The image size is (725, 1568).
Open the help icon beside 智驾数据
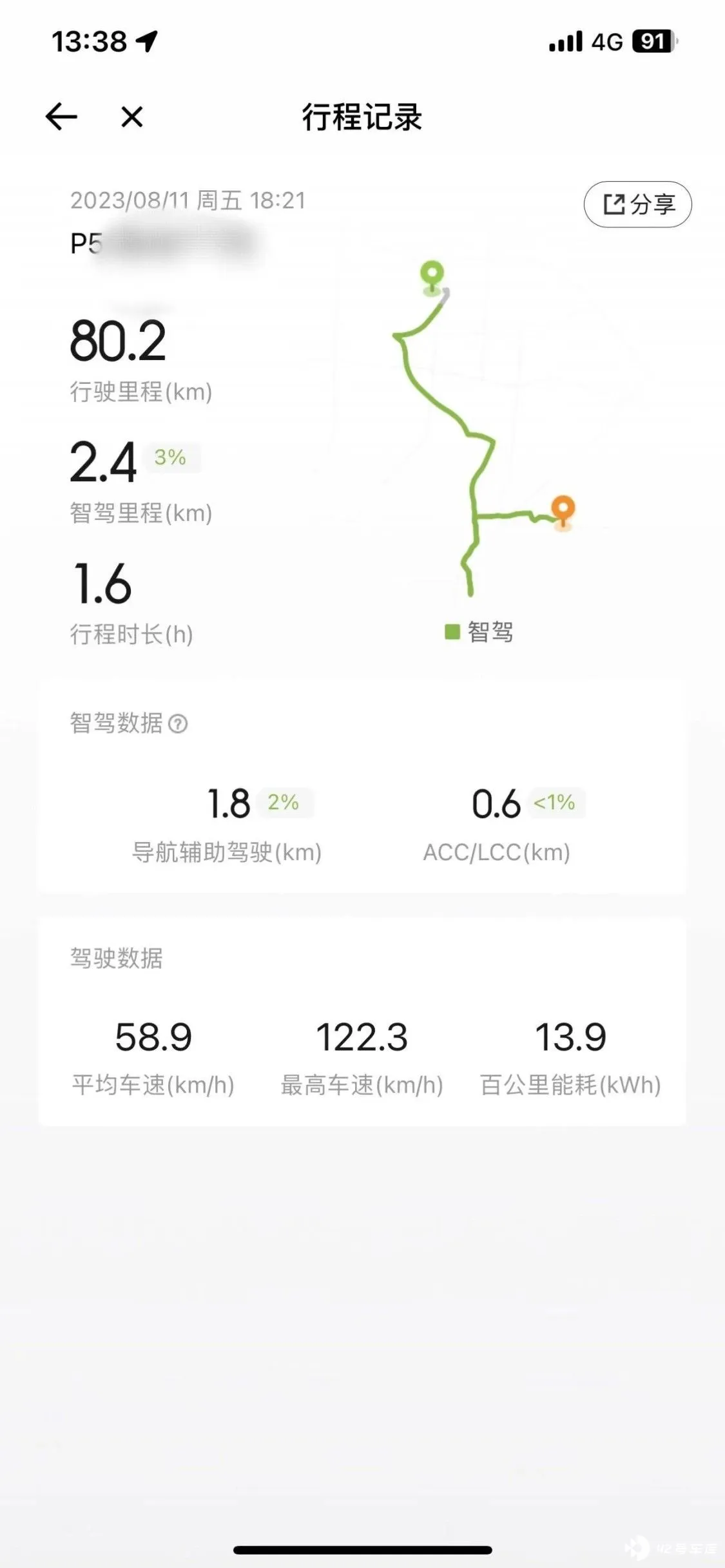[x=178, y=724]
